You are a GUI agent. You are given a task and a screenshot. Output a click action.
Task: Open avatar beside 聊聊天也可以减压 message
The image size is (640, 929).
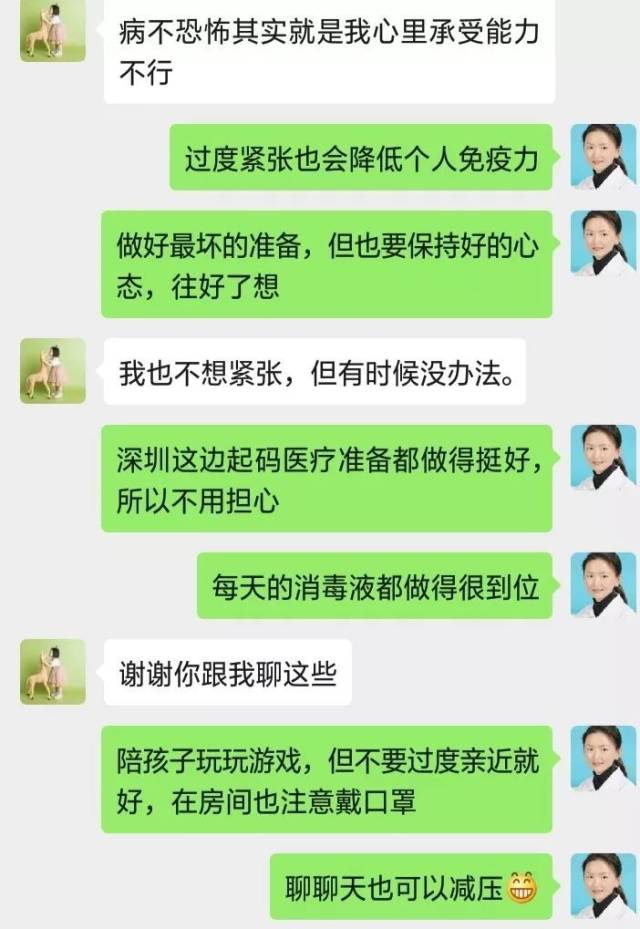603,885
